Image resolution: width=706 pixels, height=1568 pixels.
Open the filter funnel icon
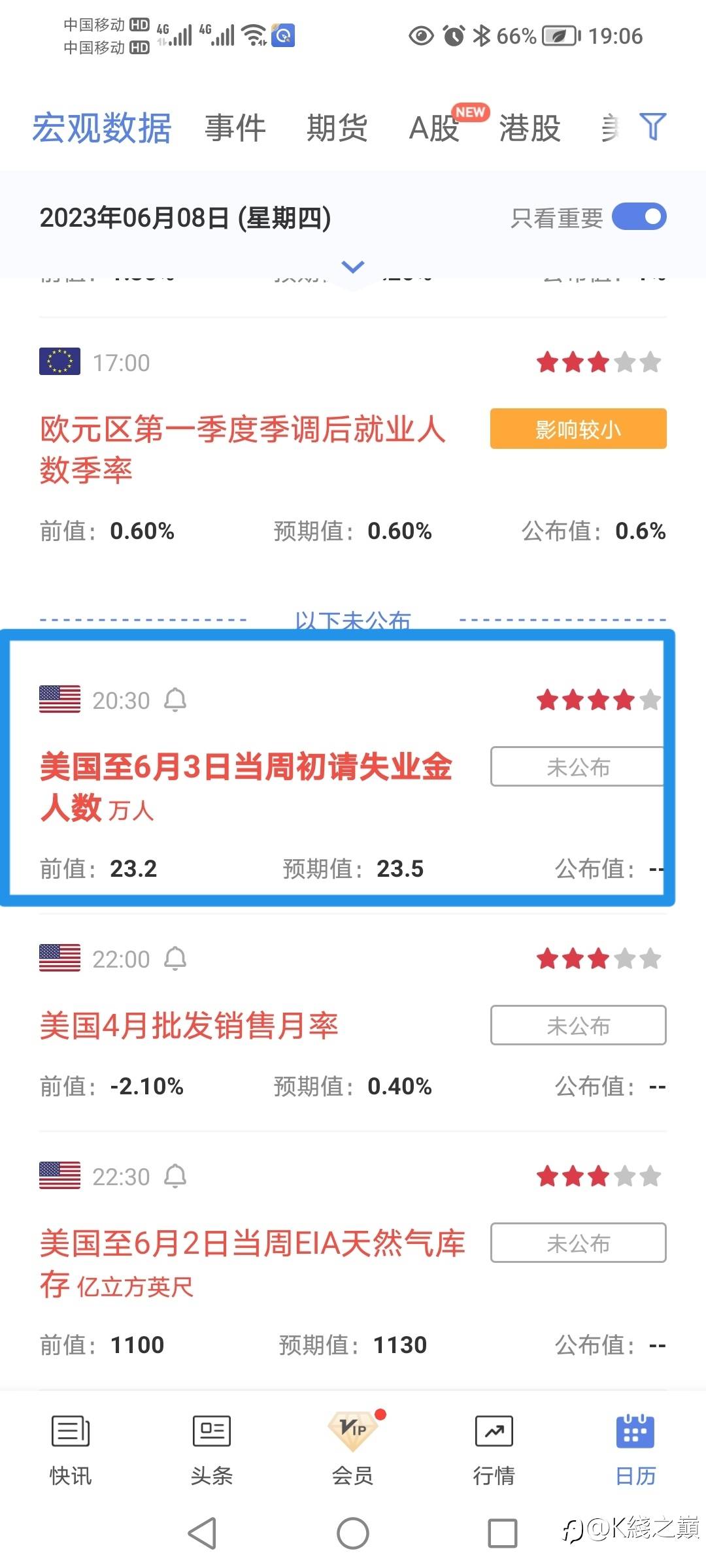(652, 127)
